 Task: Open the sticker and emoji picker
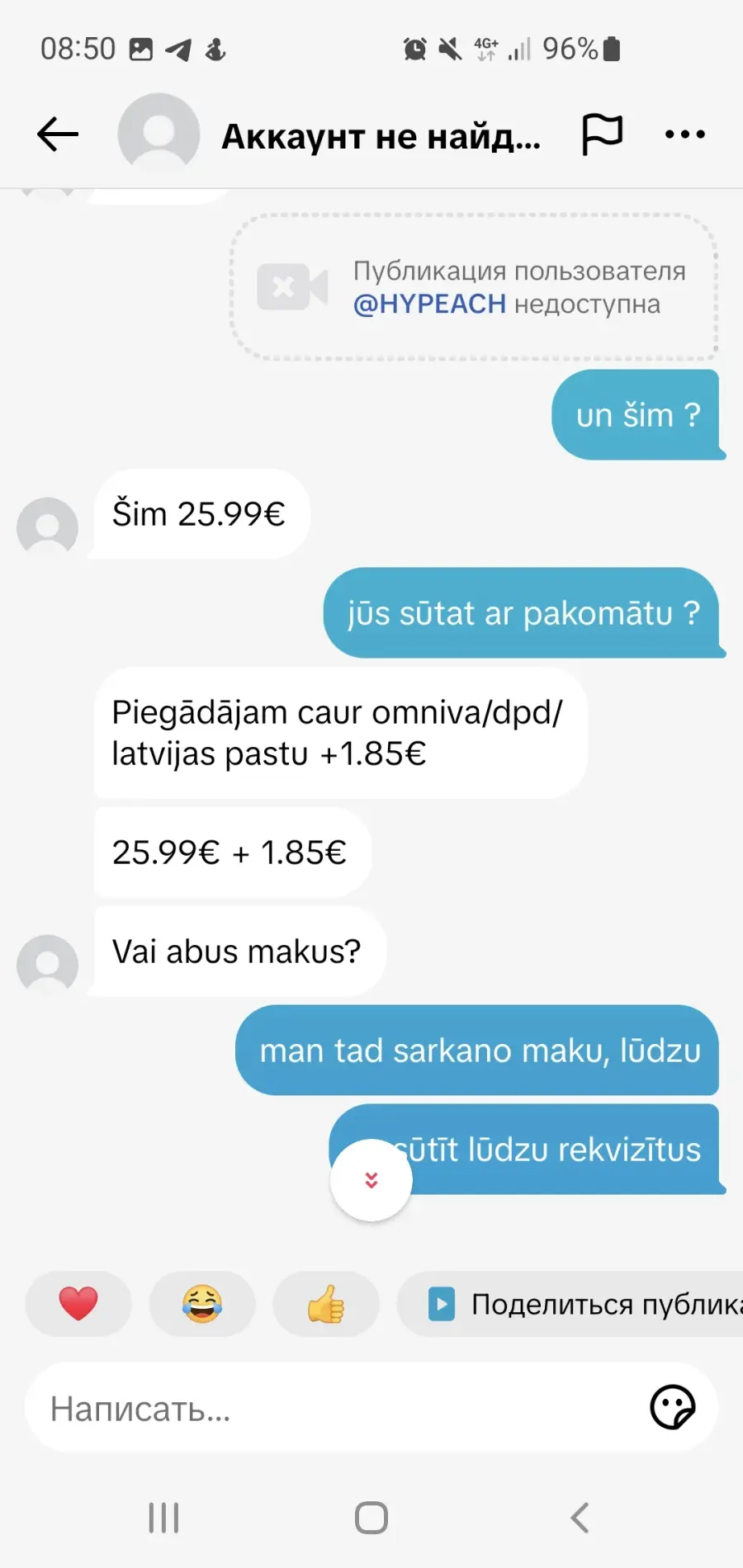(673, 1407)
